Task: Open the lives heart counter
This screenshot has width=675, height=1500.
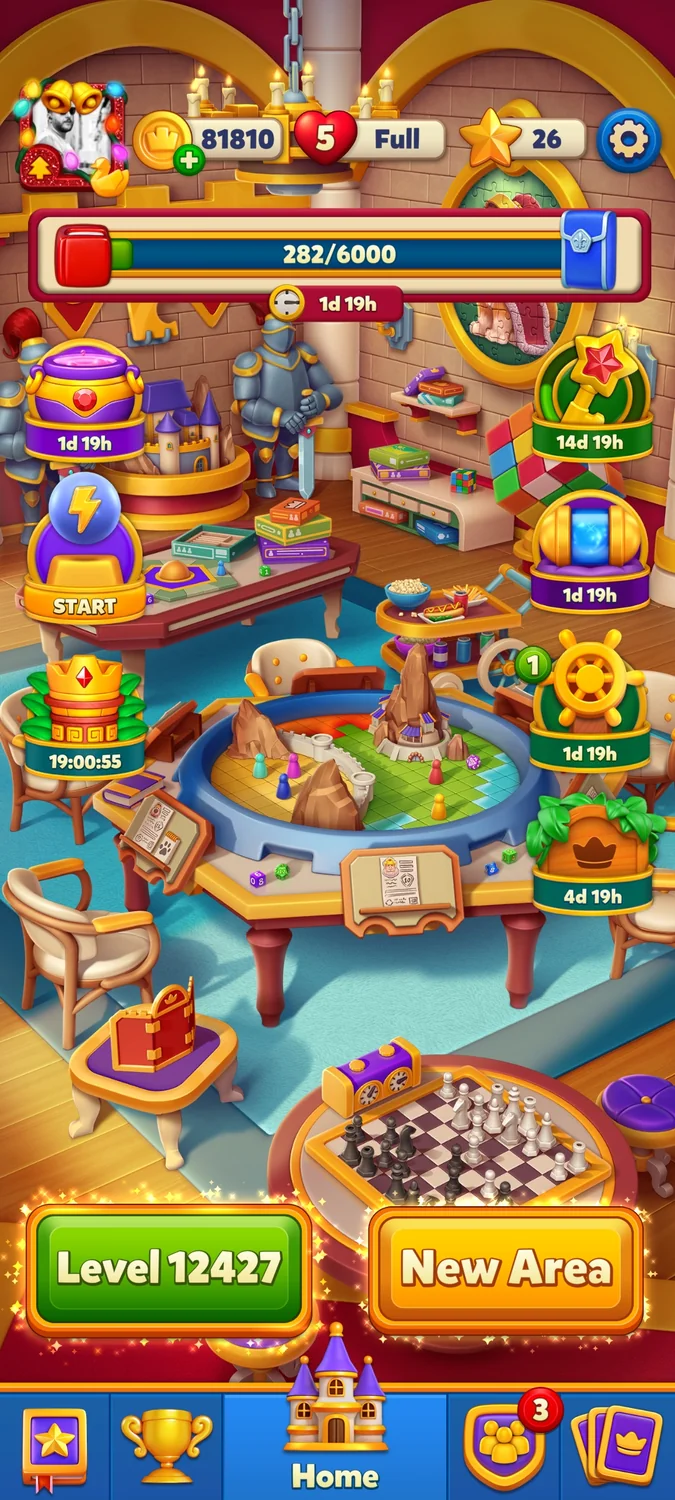Action: tap(324, 139)
